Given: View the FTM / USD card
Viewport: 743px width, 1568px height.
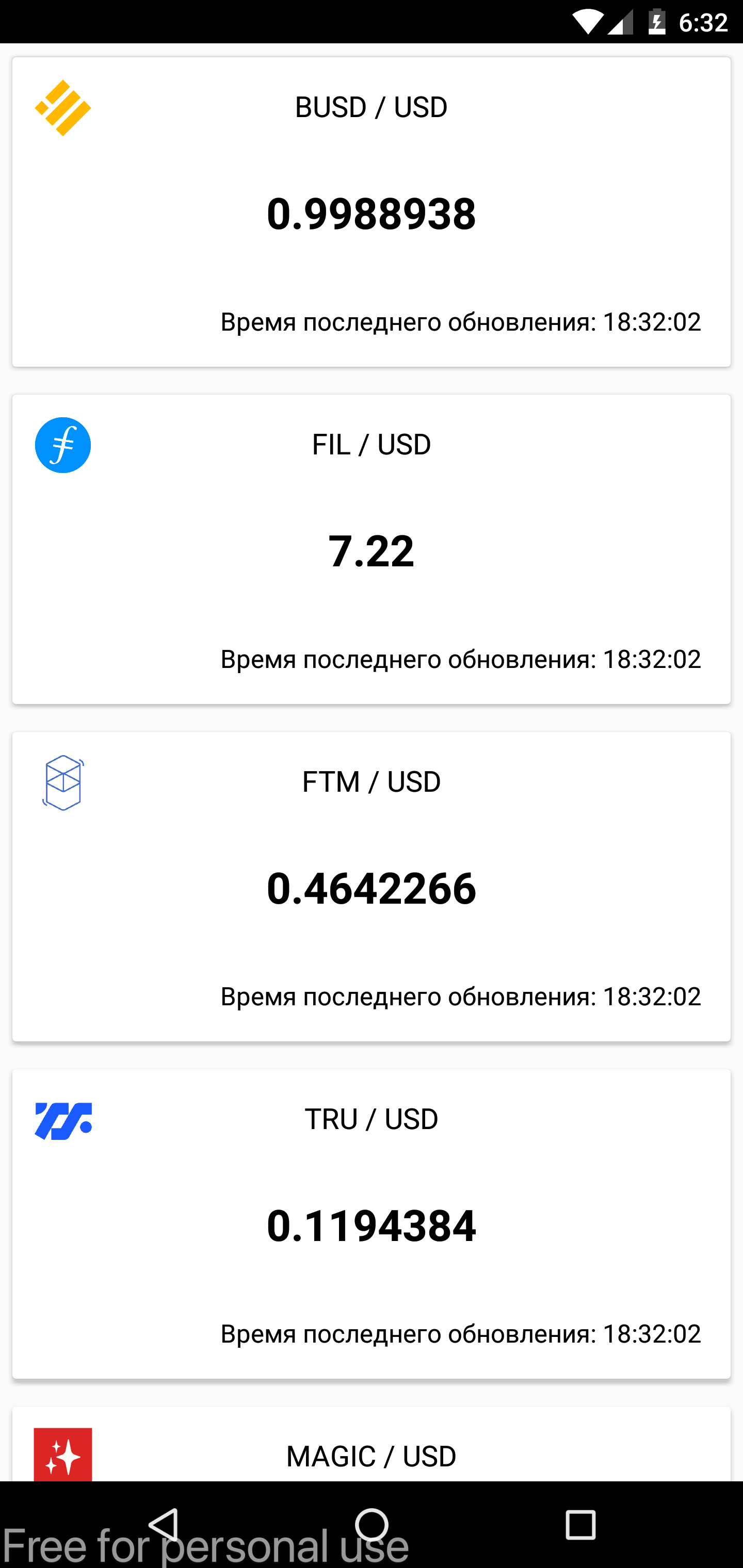Looking at the screenshot, I should tap(372, 886).
